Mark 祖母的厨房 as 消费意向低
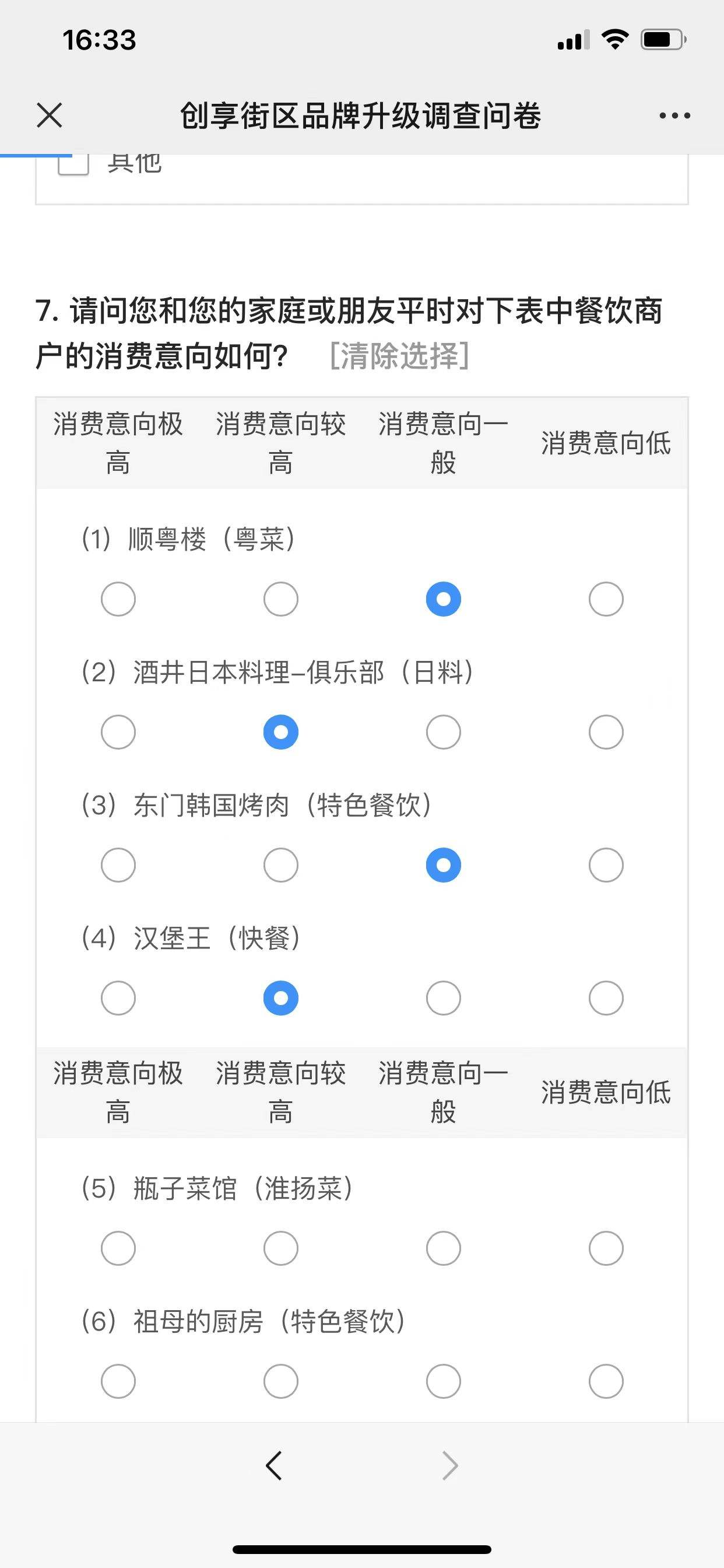 606,1381
